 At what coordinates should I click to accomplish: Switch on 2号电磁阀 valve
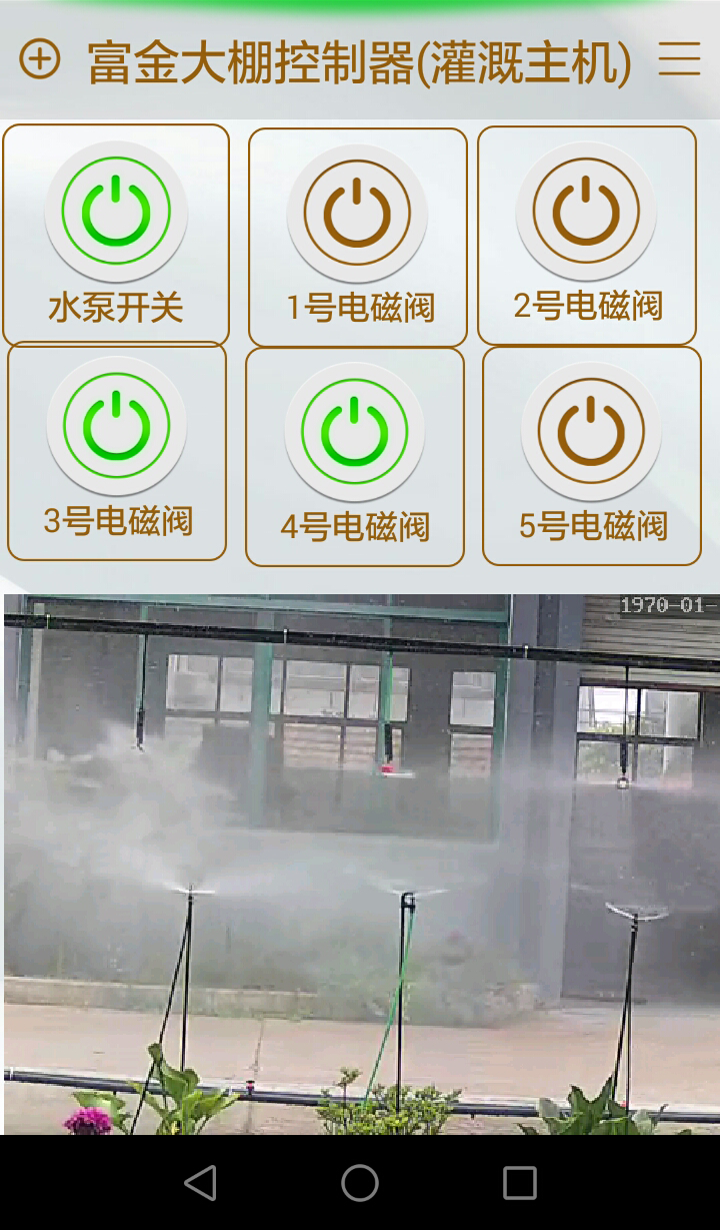[x=586, y=211]
